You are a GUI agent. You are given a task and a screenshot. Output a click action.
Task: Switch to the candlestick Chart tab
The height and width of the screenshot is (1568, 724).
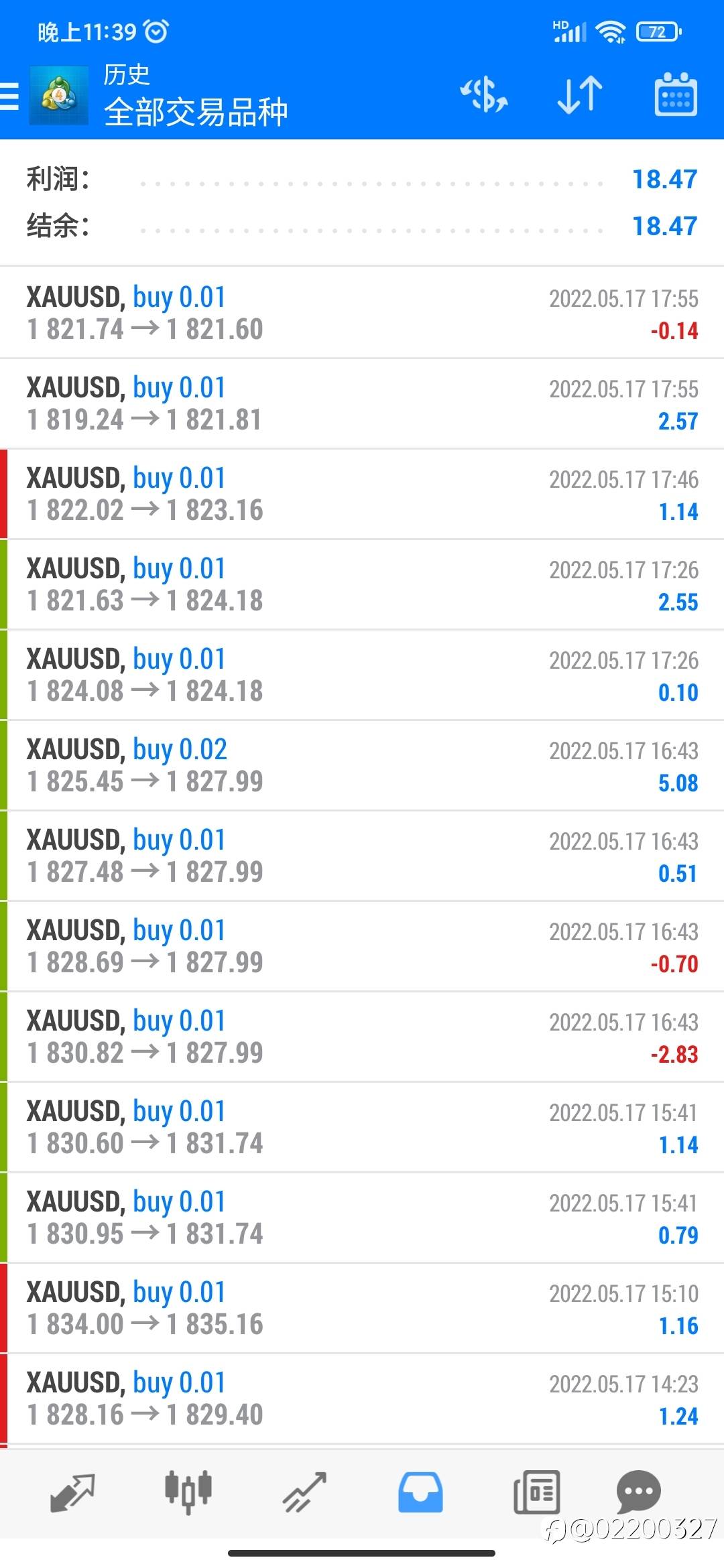pos(188,1492)
